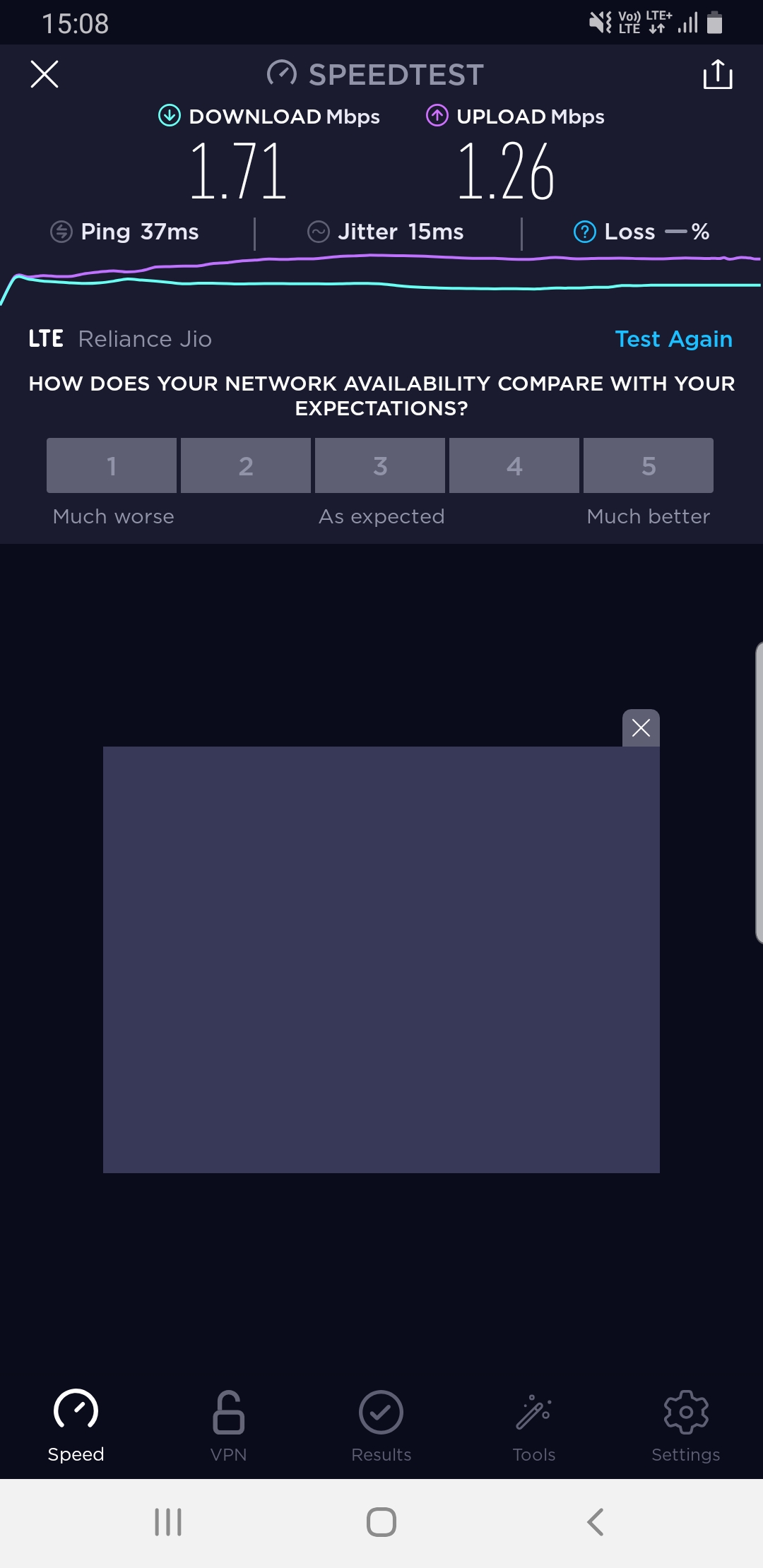This screenshot has width=763, height=1568.
Task: Give rating 5, much better
Action: (x=649, y=465)
